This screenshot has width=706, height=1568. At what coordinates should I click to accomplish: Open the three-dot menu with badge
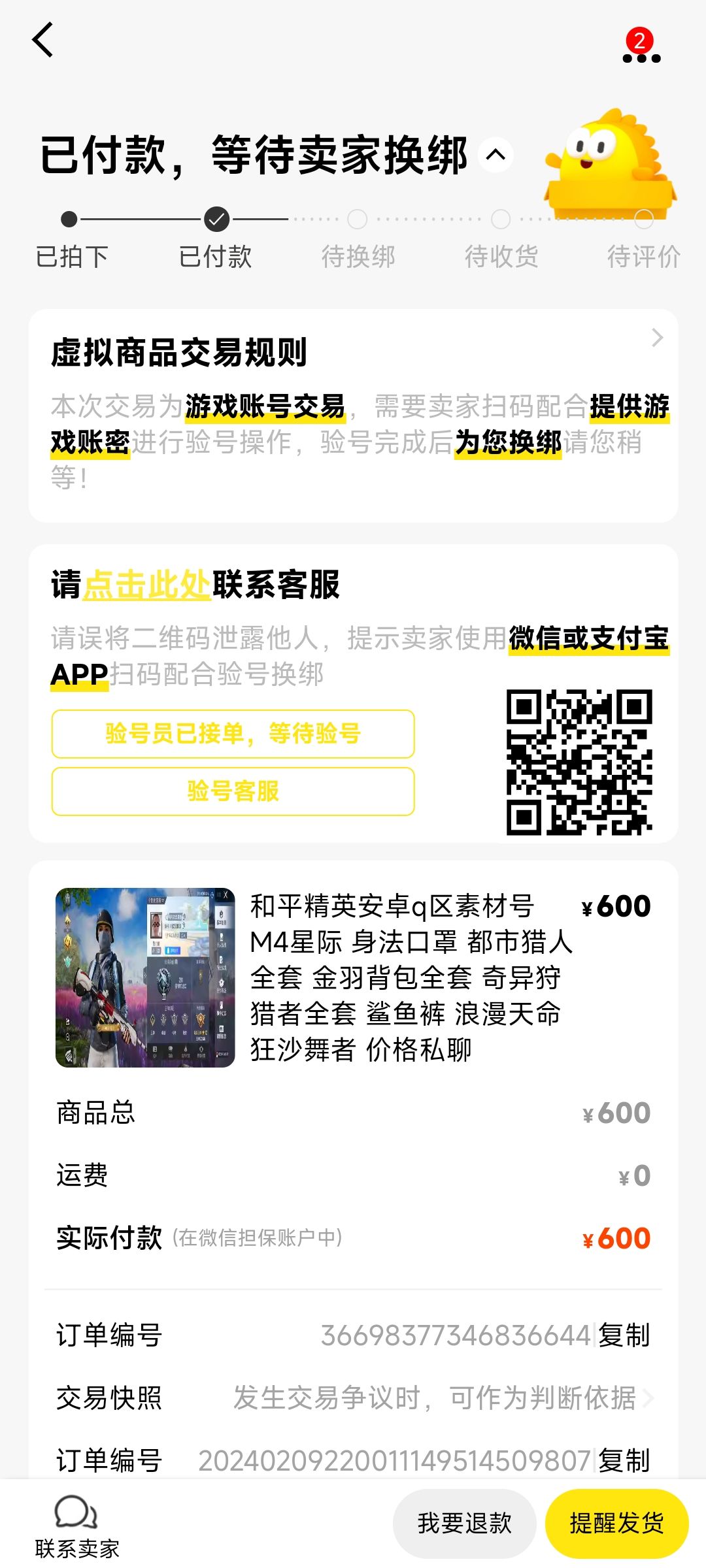pos(641,50)
